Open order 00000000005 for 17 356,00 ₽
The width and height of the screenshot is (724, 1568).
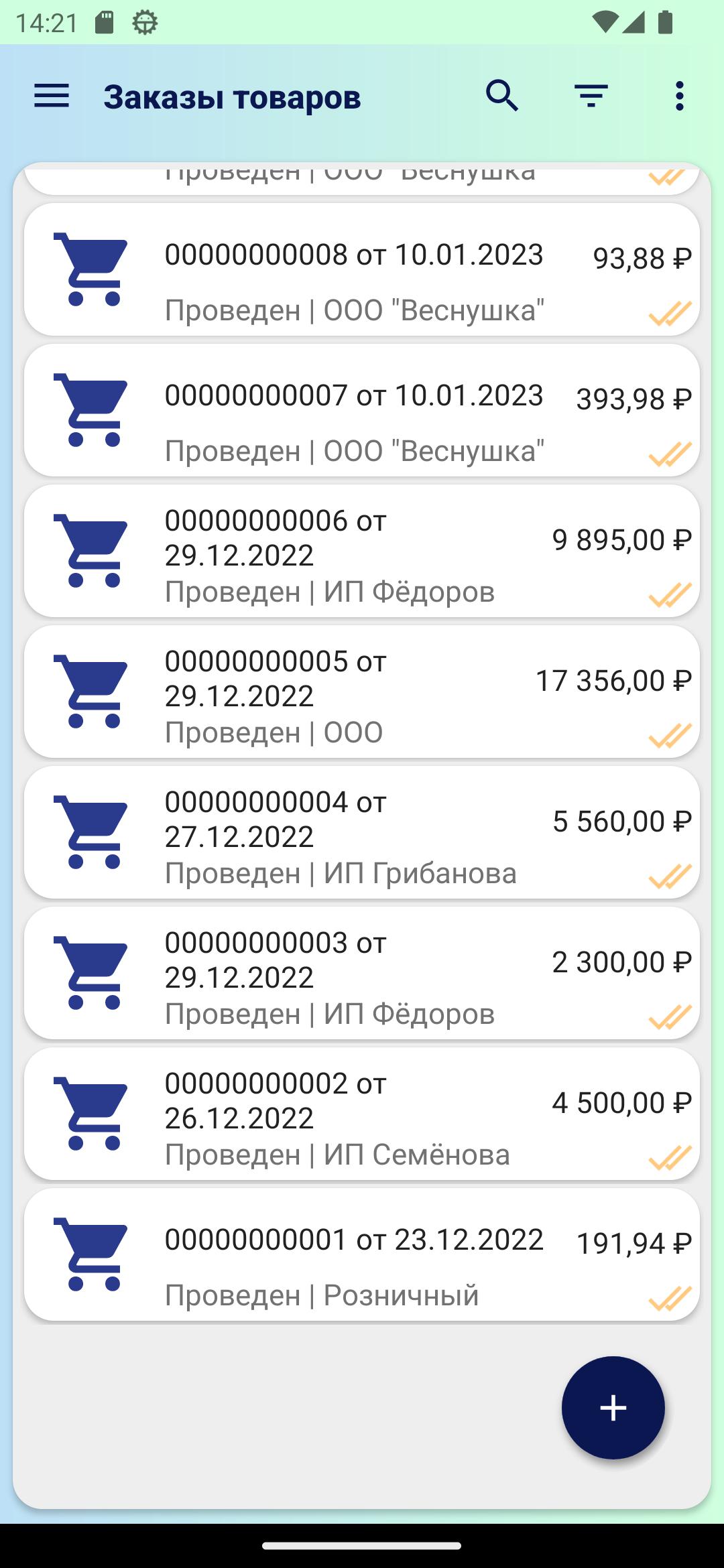(362, 692)
